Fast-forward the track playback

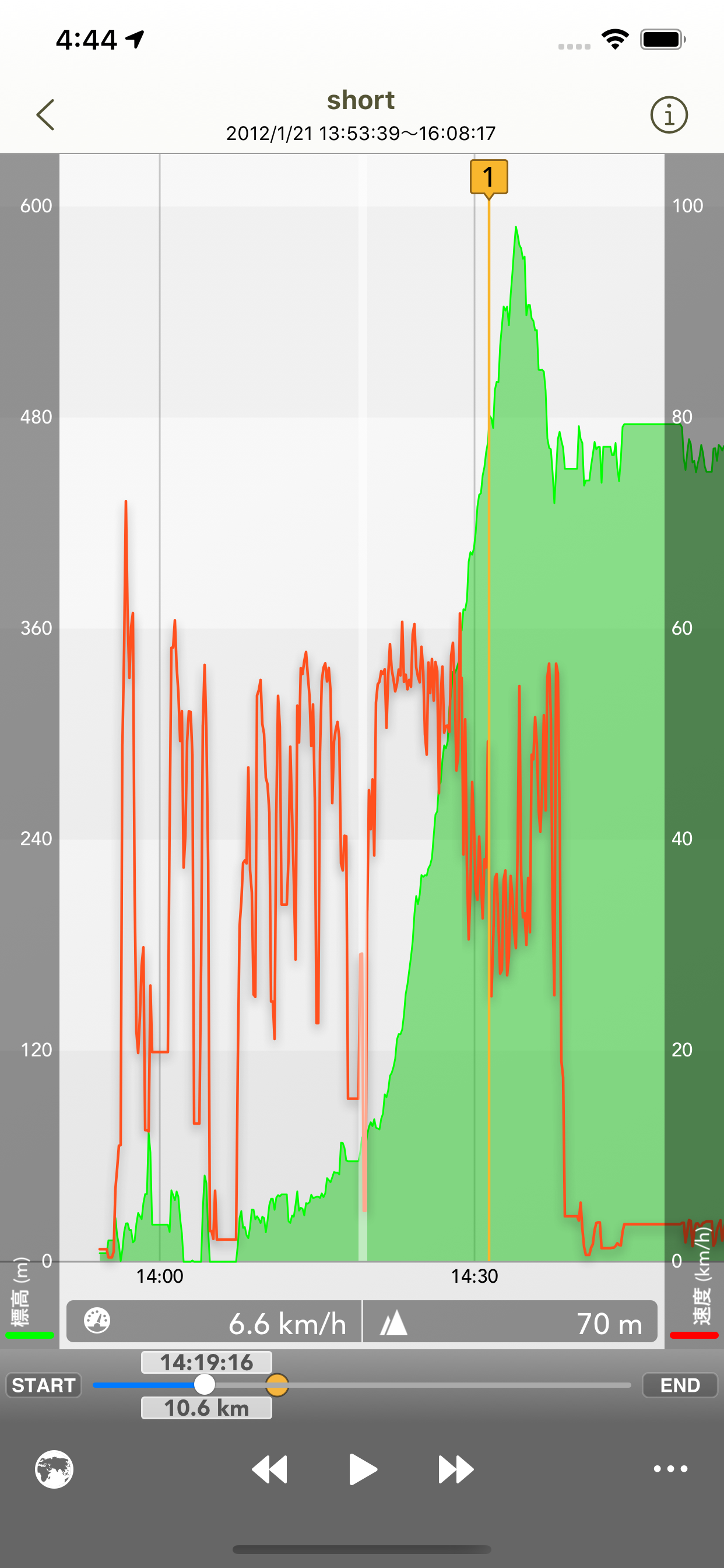tap(456, 1470)
